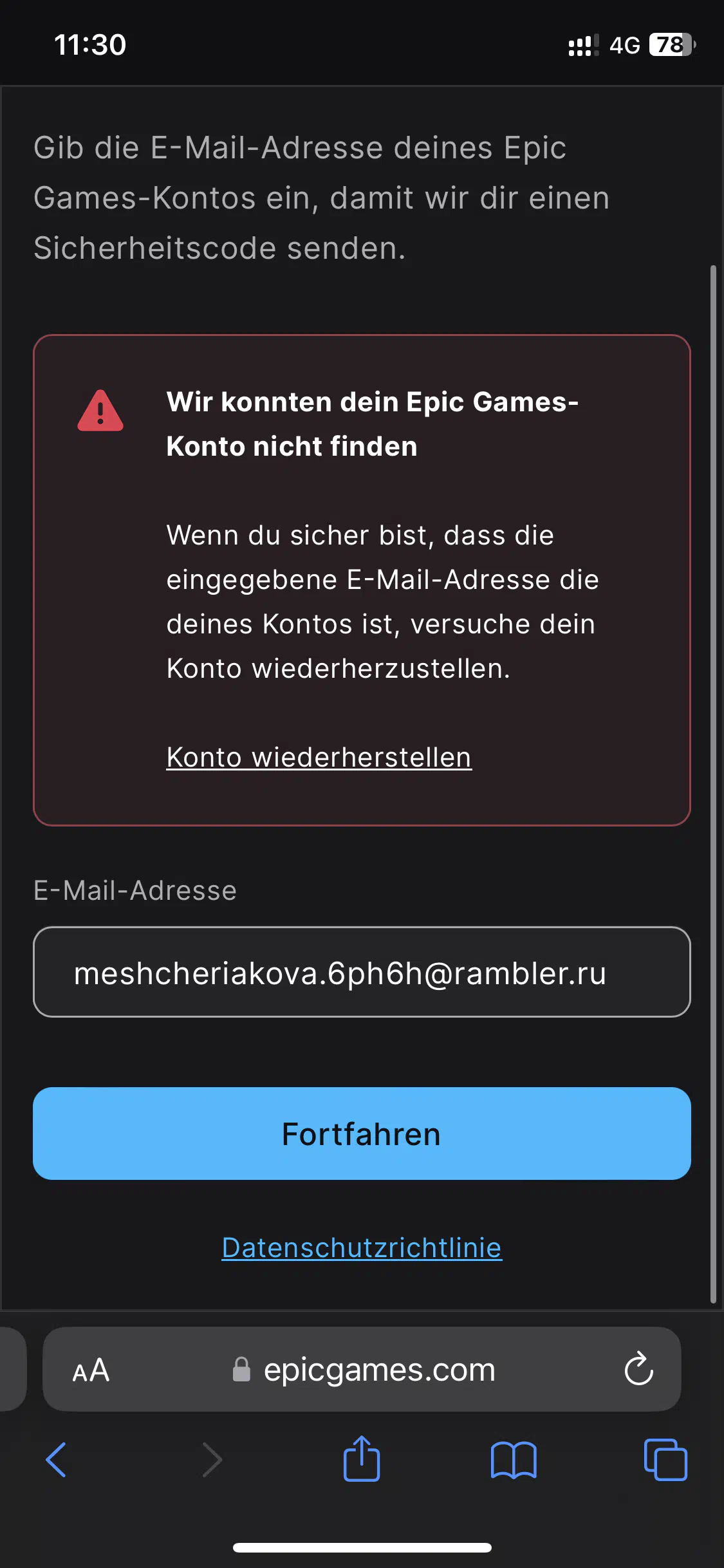Open the Datenschutzrichtlinie link
Viewport: 724px width, 1568px height.
[362, 1247]
